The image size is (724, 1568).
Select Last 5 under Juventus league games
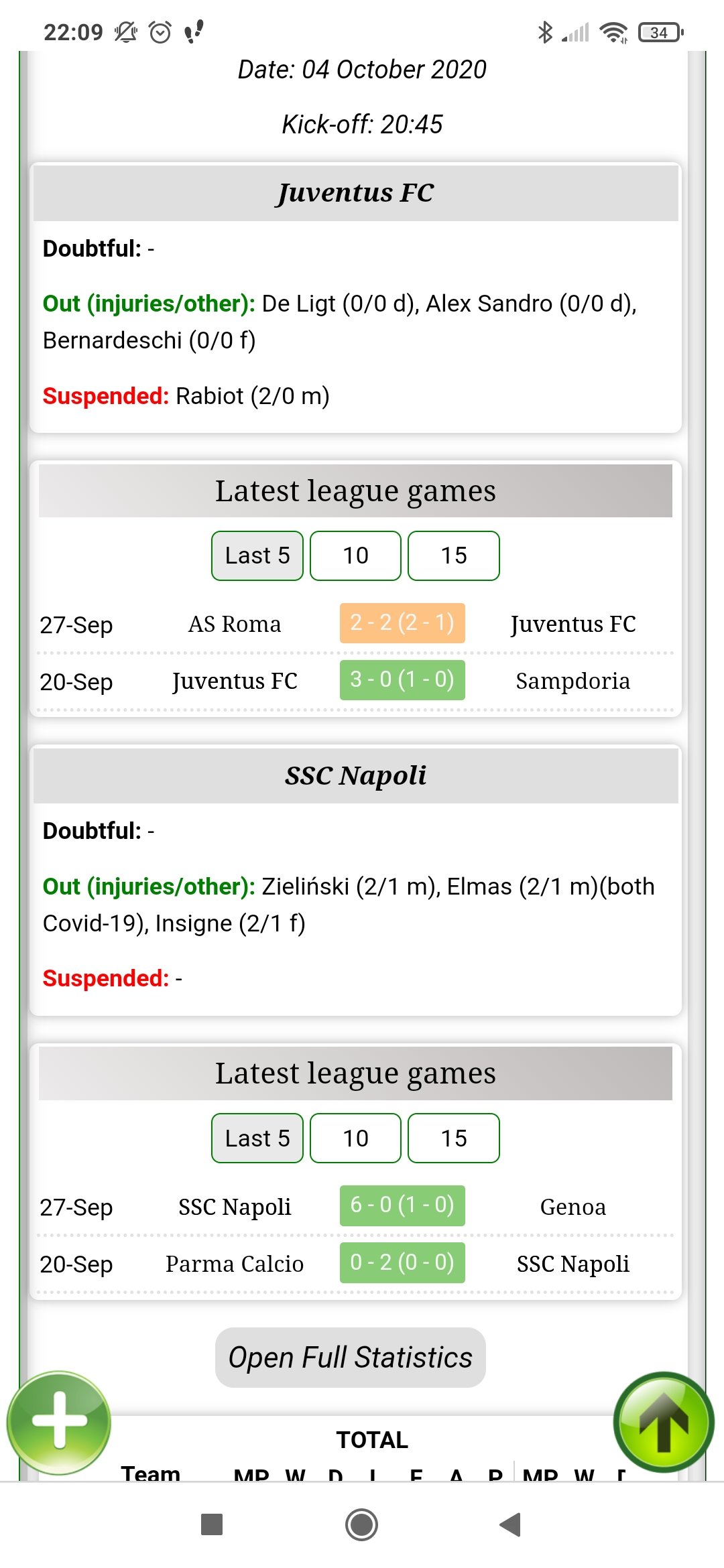(x=257, y=556)
